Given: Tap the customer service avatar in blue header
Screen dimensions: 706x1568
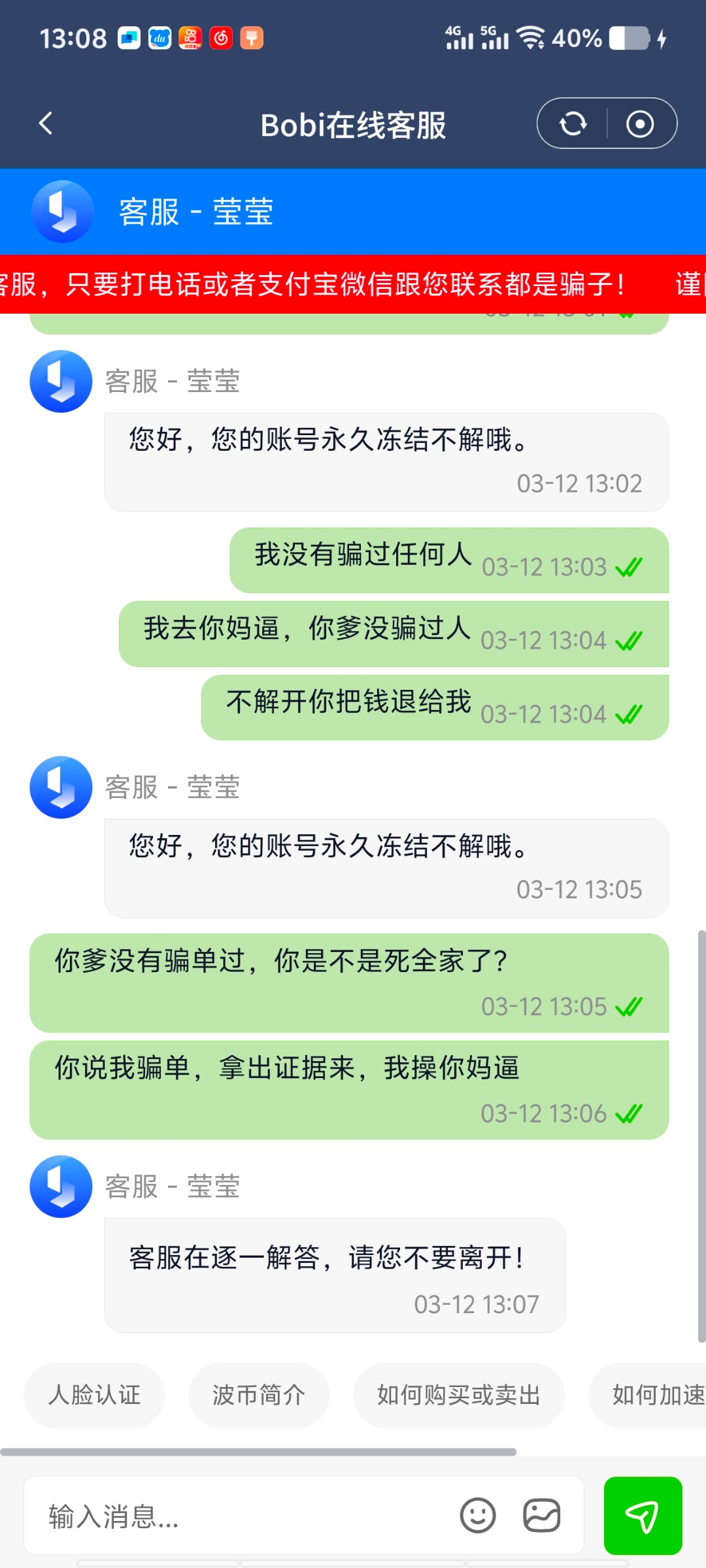Looking at the screenshot, I should [63, 211].
